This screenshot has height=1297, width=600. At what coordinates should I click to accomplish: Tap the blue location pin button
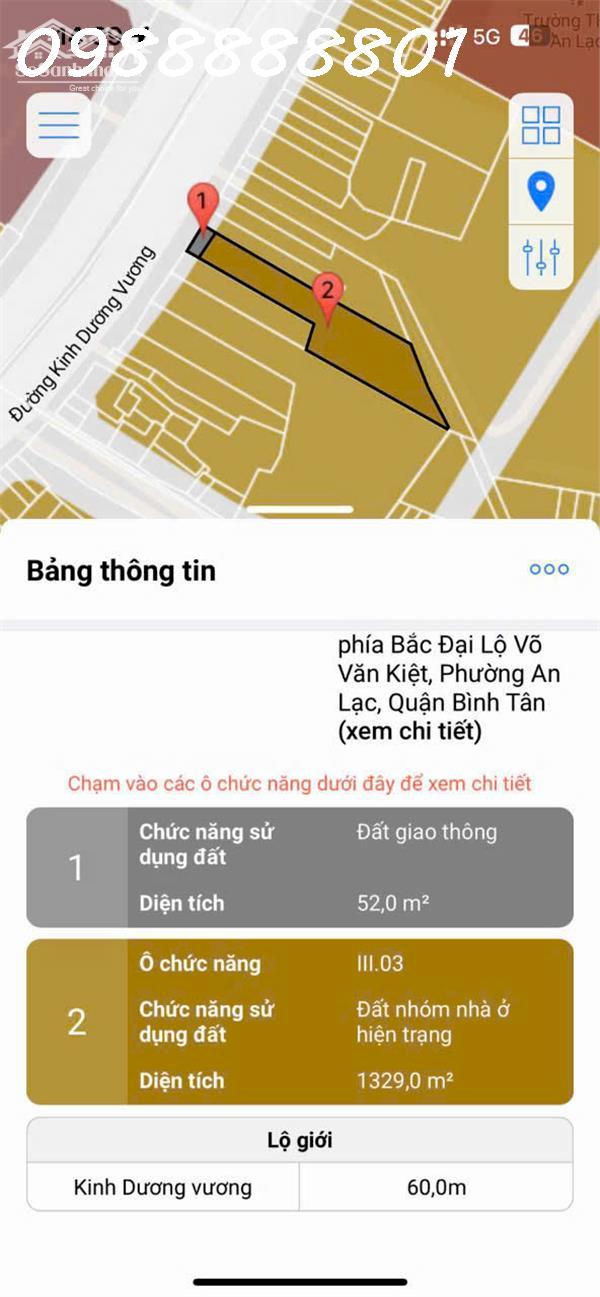click(x=541, y=191)
